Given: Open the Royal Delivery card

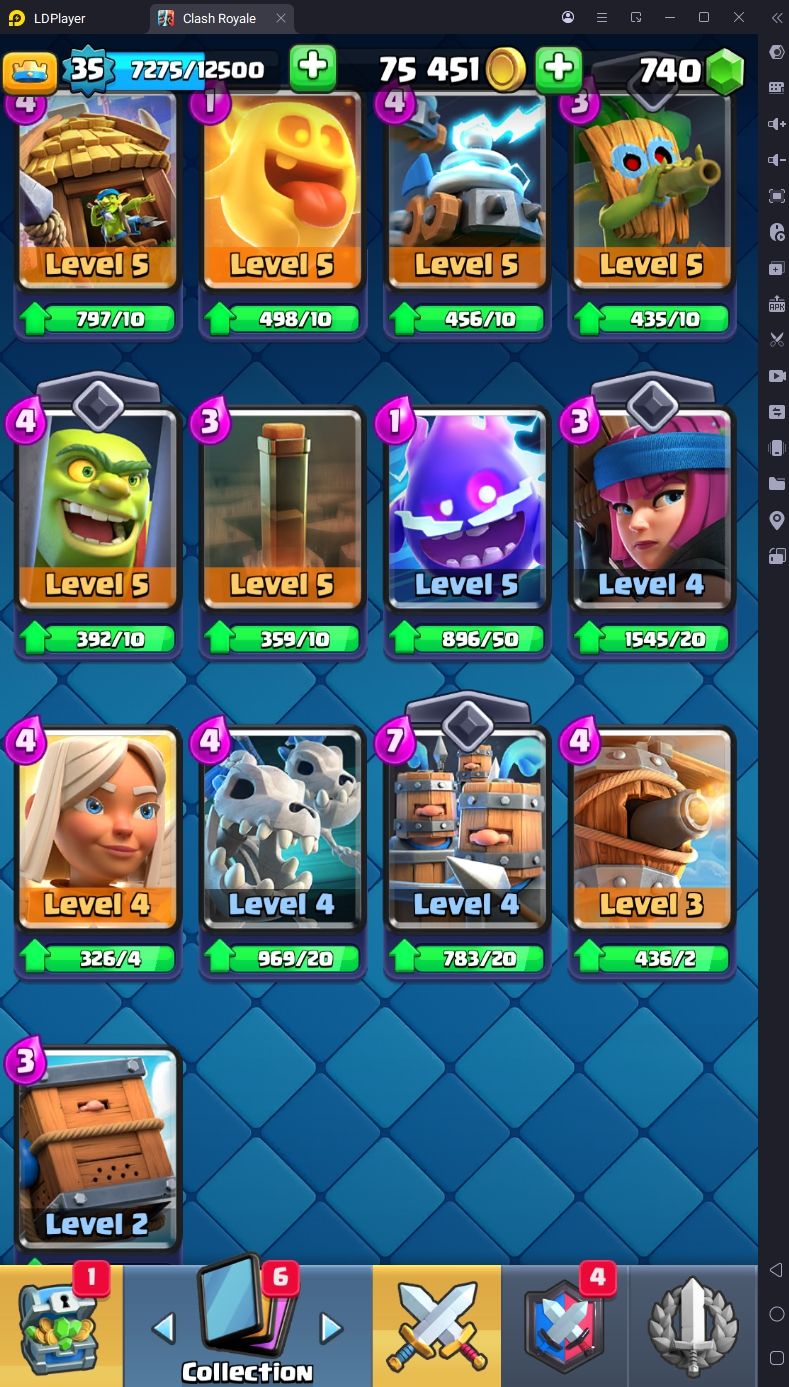Looking at the screenshot, I should click(x=97, y=1148).
